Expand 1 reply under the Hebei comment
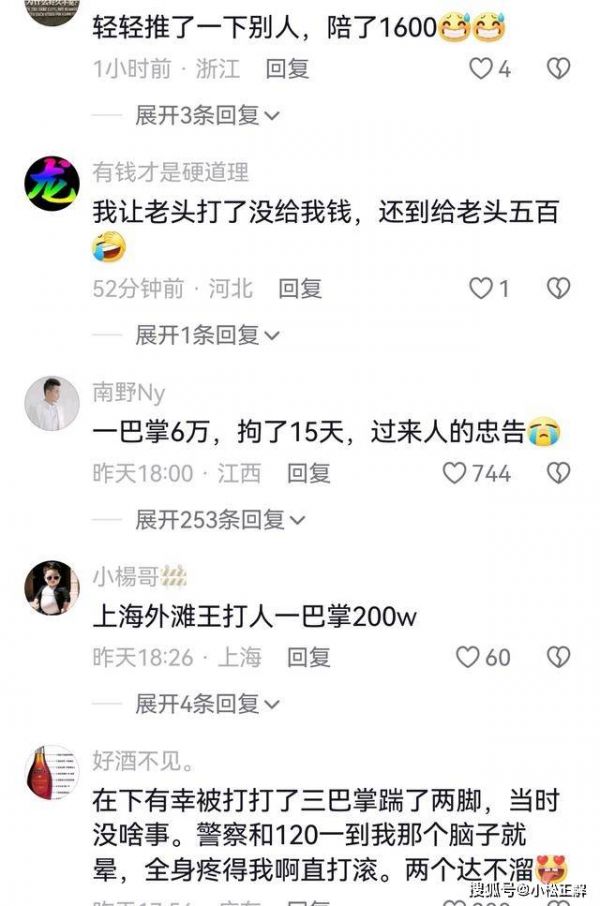 pyautogui.click(x=208, y=334)
